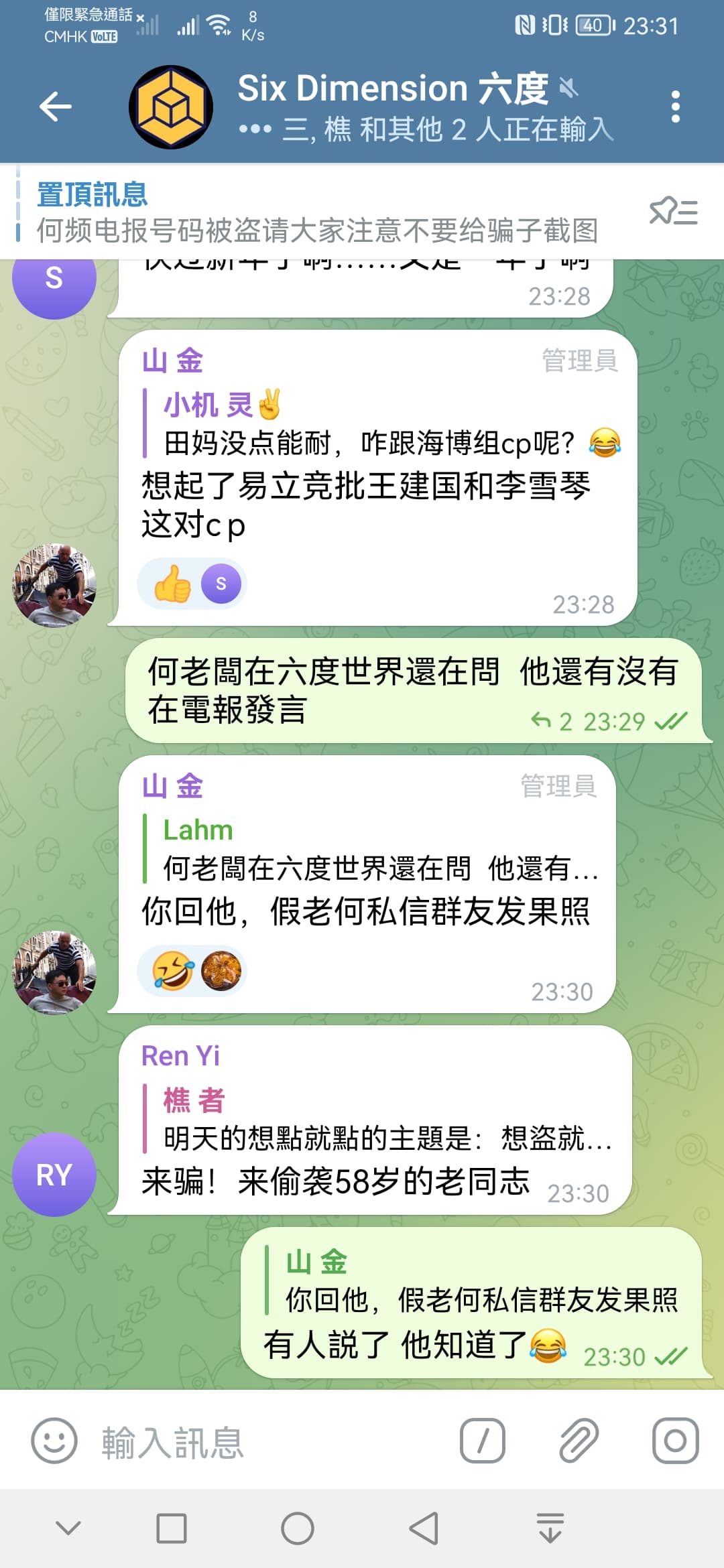This screenshot has height=1568, width=724.
Task: Tap the system home button
Action: pyautogui.click(x=298, y=1529)
